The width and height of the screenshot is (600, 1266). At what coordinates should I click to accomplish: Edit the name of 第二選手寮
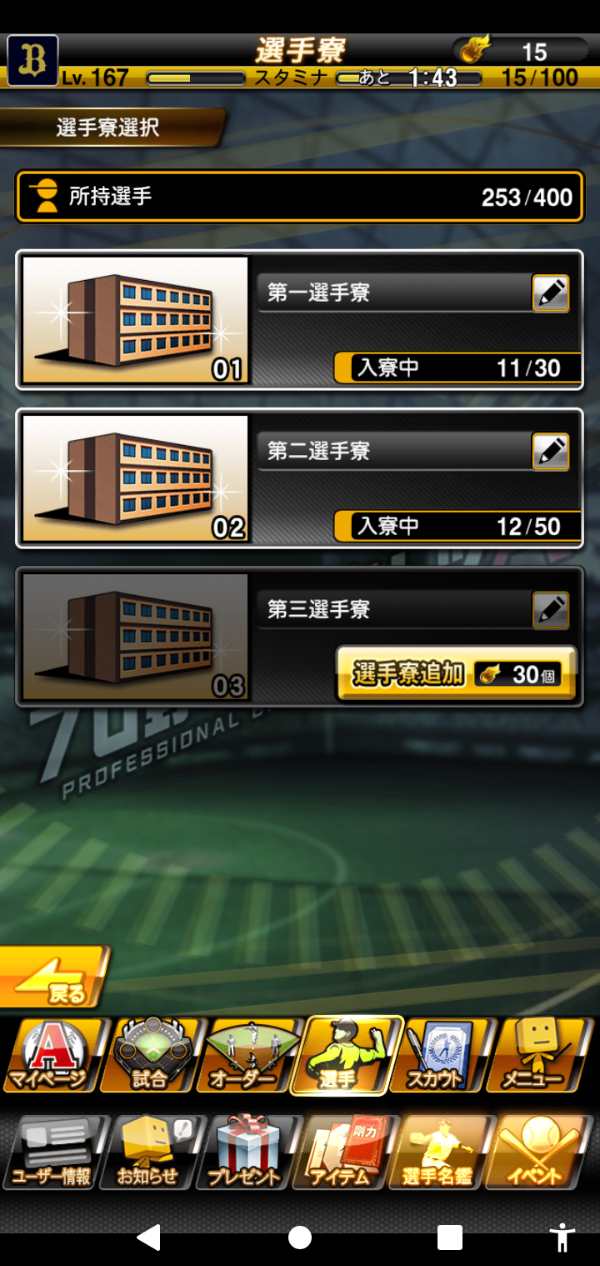550,452
